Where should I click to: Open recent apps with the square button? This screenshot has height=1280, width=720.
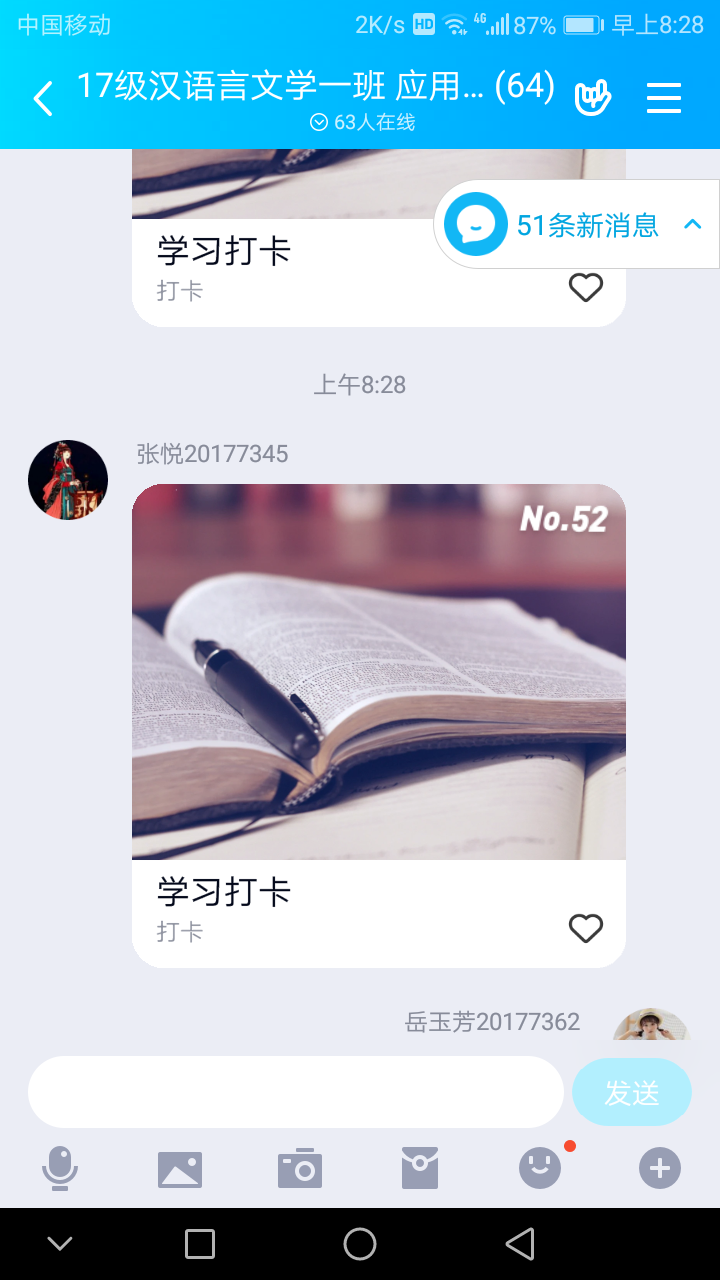(x=200, y=1244)
